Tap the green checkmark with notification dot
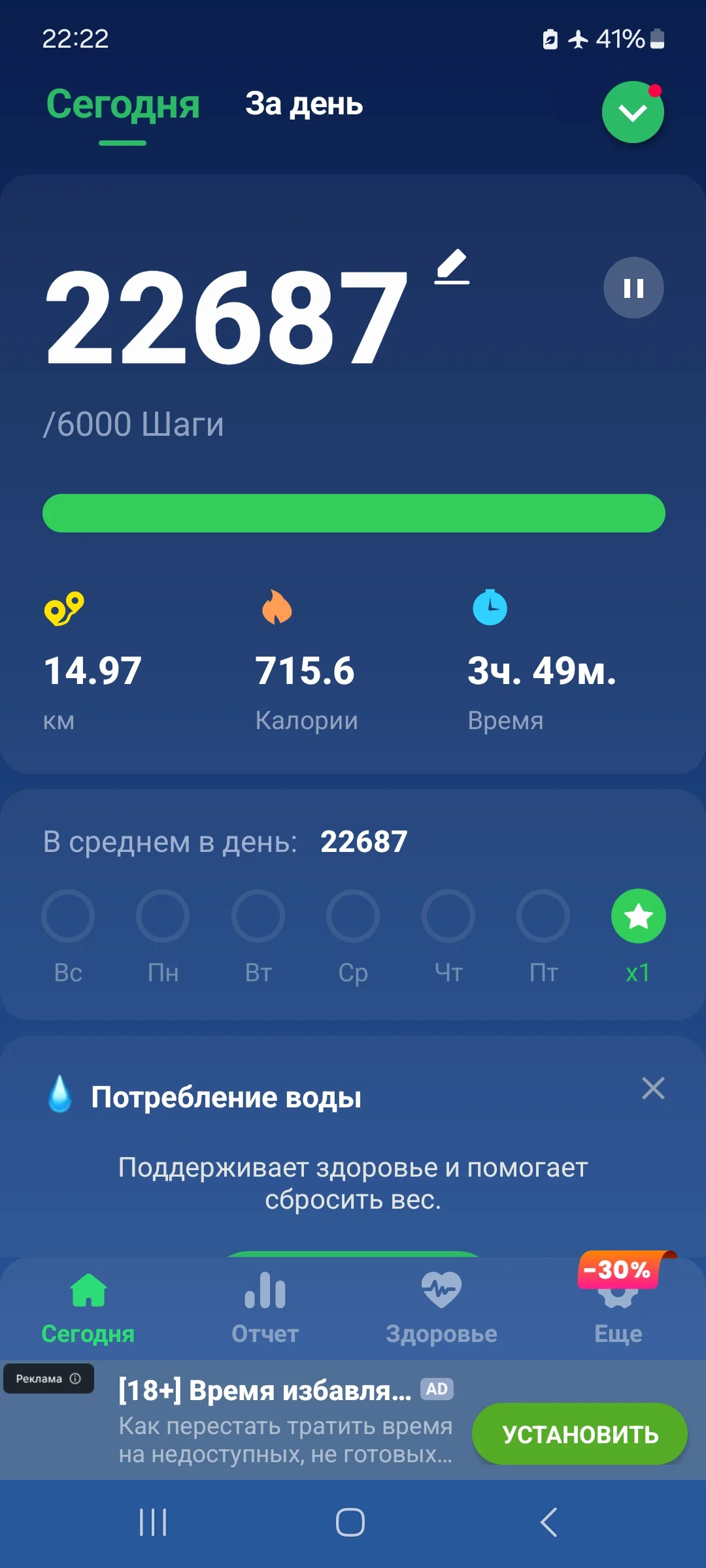Image resolution: width=706 pixels, height=1568 pixels. click(631, 112)
